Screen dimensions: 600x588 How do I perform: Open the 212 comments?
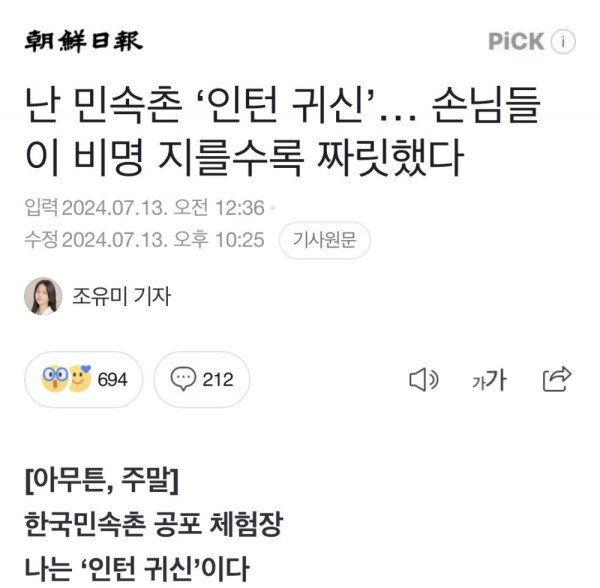(202, 380)
